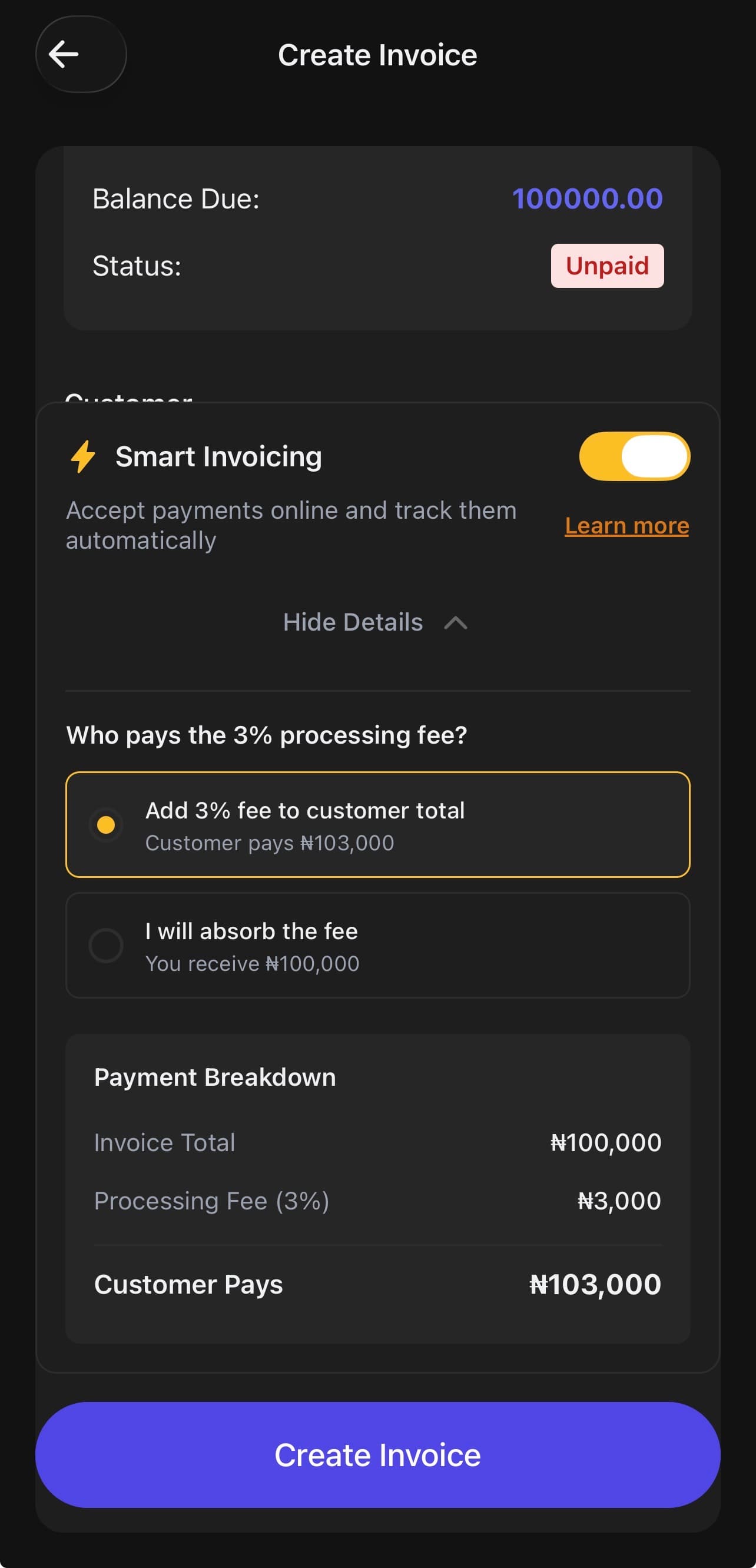Click the 'Who pays the 3% processing fee?' heading
Screen dimensions: 756x1568
(x=266, y=735)
